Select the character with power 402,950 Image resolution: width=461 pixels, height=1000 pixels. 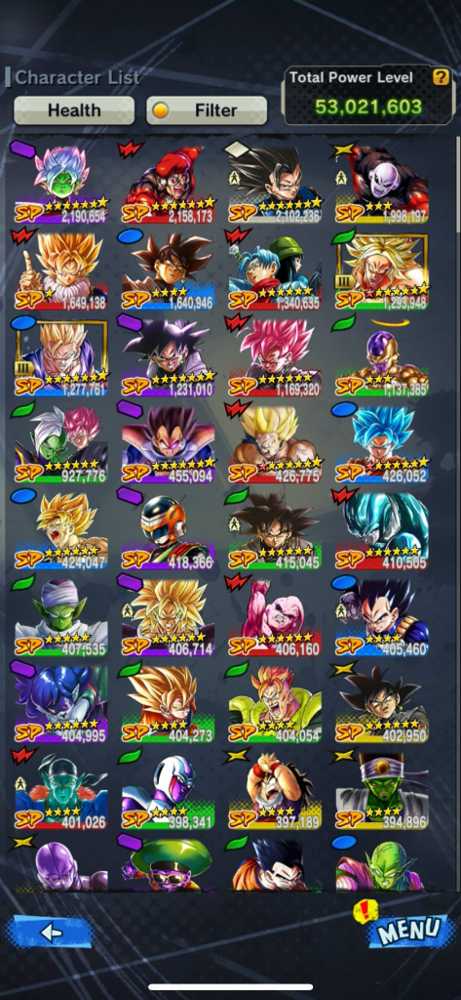coord(382,705)
